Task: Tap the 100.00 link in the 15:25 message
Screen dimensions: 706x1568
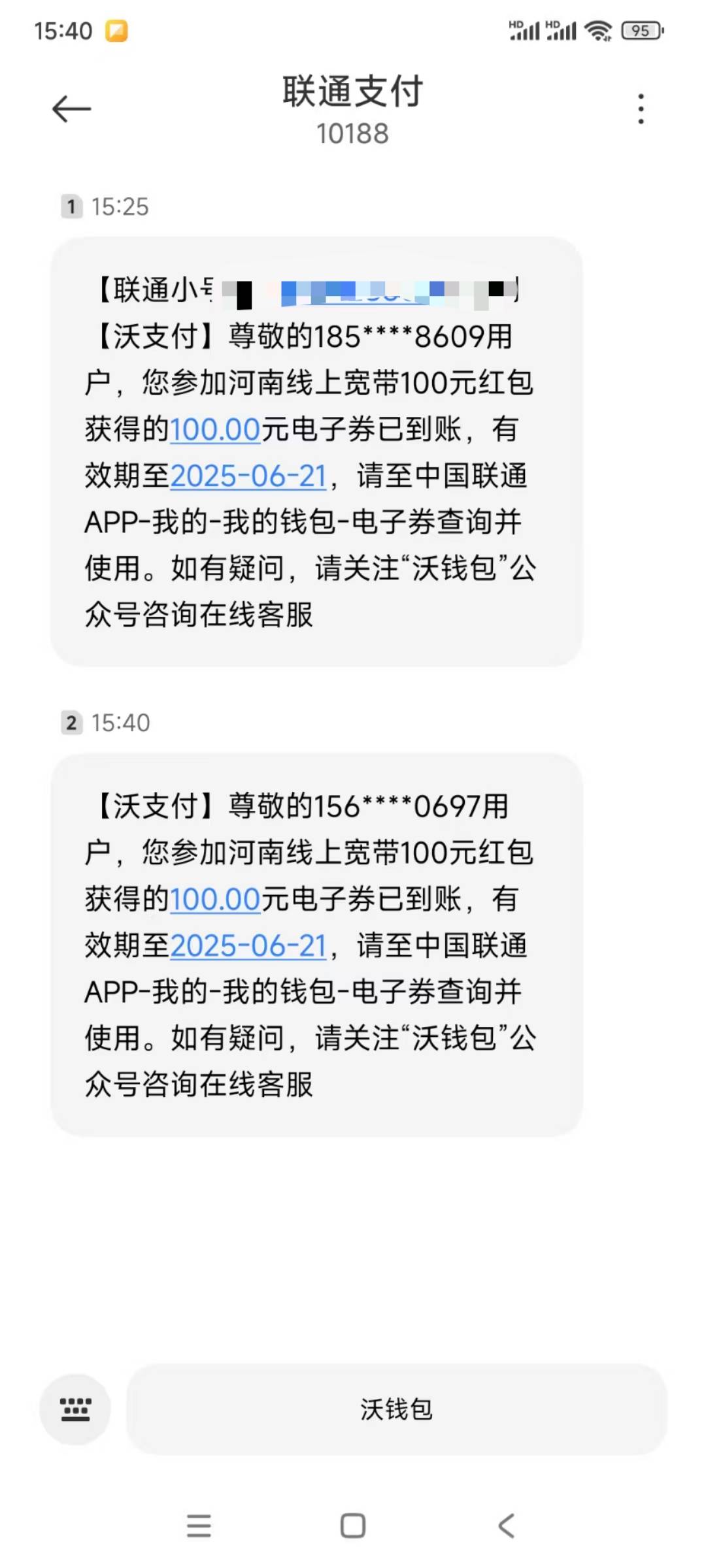Action: tap(216, 430)
